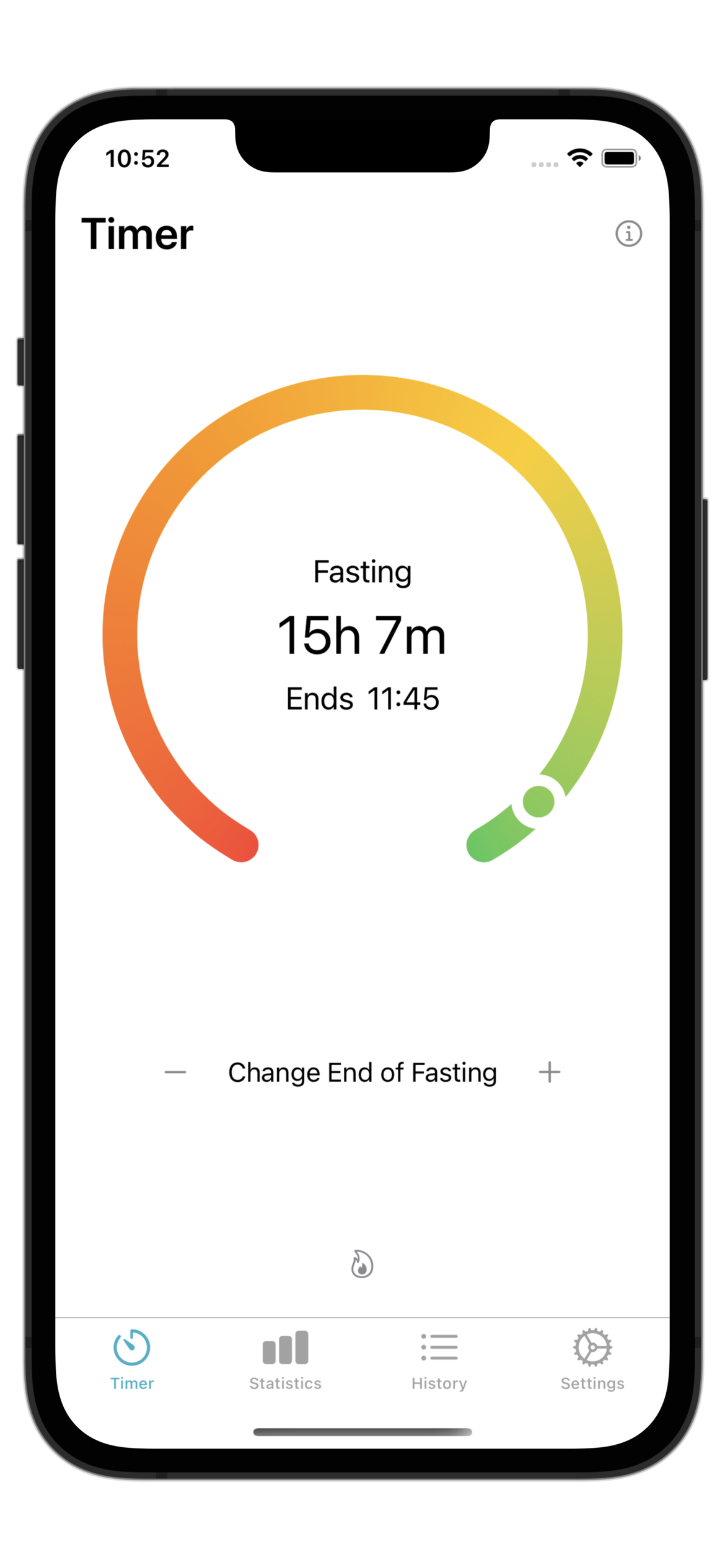The height and width of the screenshot is (1568, 725).
Task: Open the info icon next to Timer
Action: (x=628, y=233)
